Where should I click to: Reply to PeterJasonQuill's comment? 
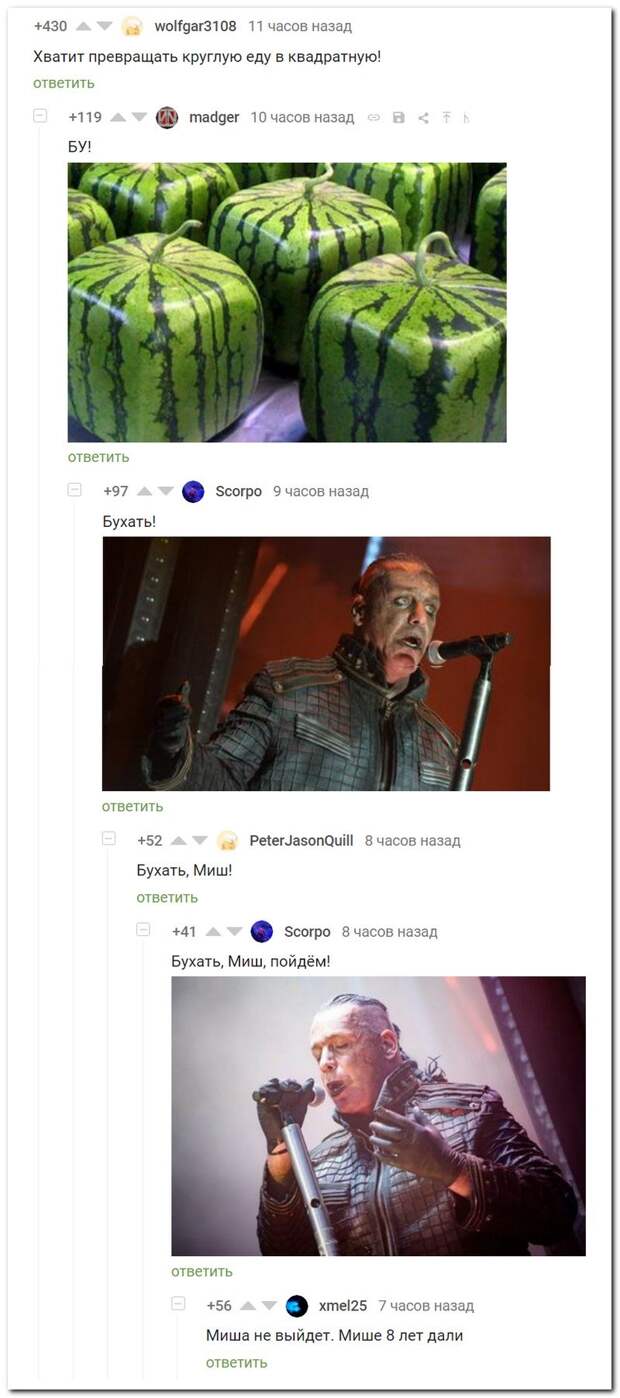[x=167, y=897]
